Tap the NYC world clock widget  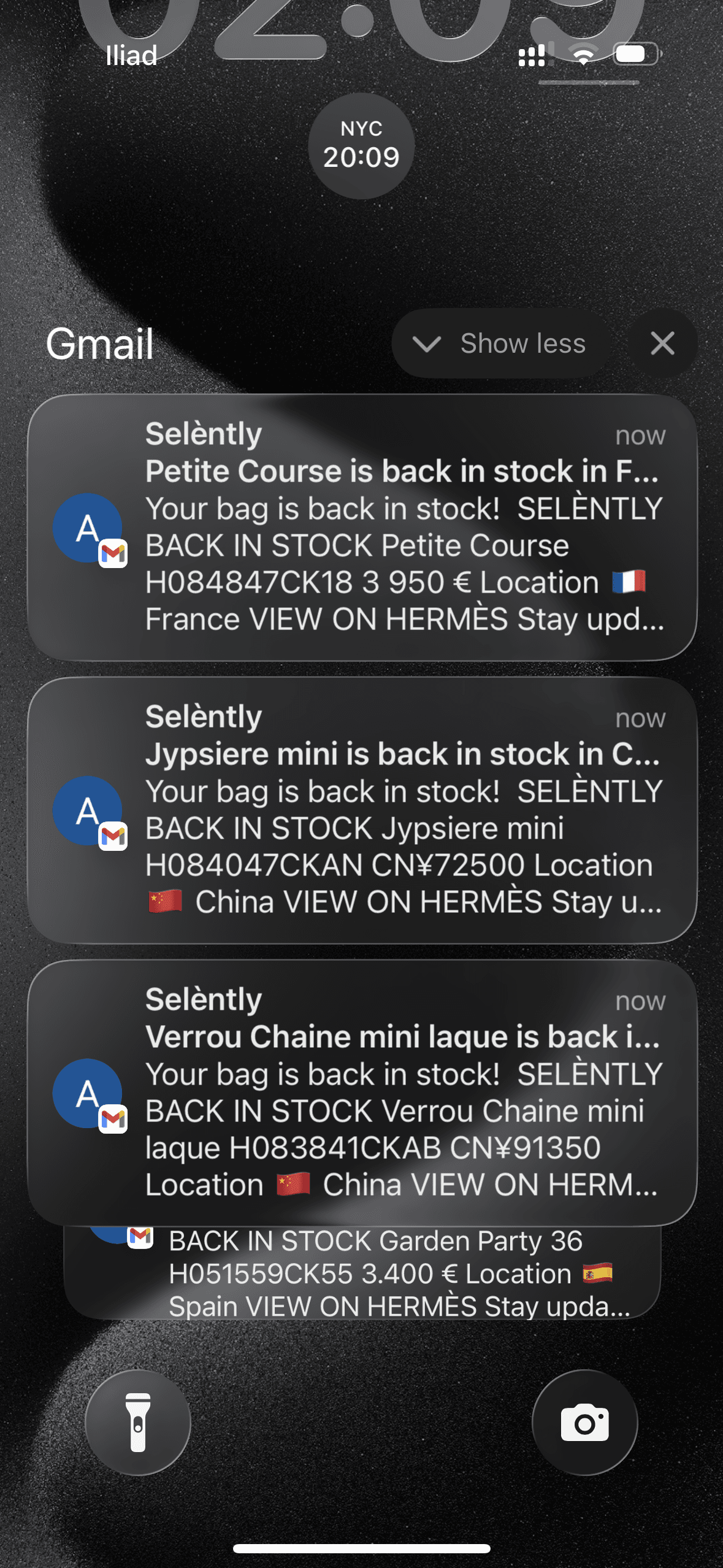pos(361,146)
